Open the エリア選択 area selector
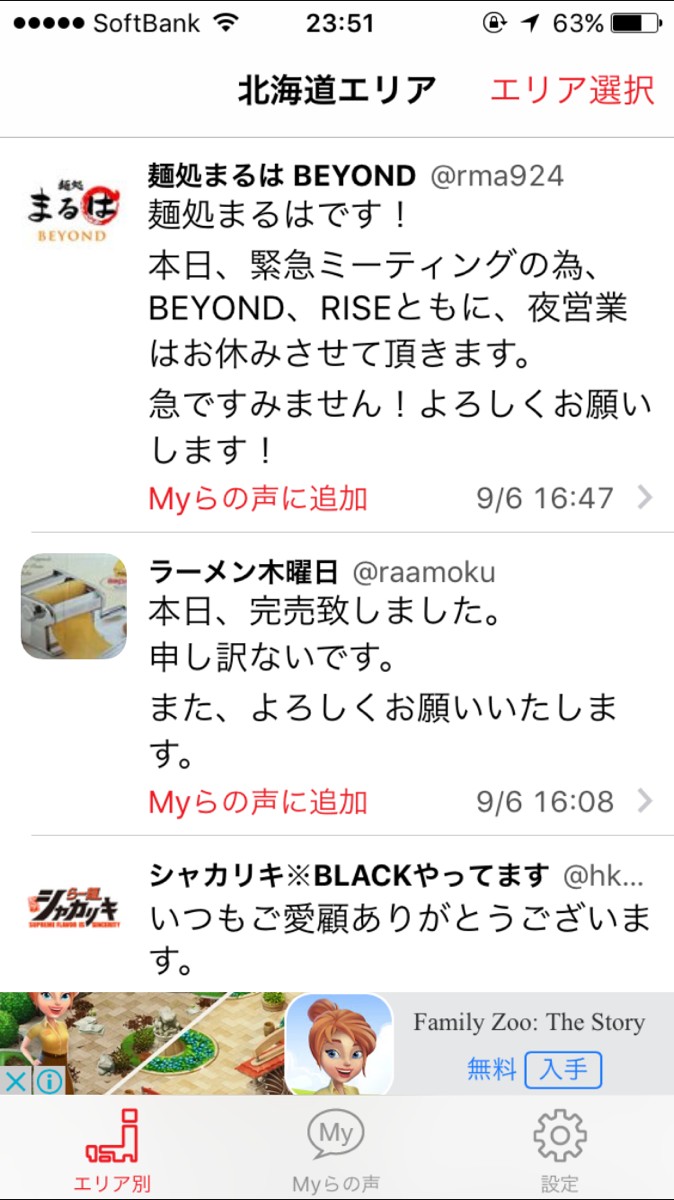 (x=572, y=90)
